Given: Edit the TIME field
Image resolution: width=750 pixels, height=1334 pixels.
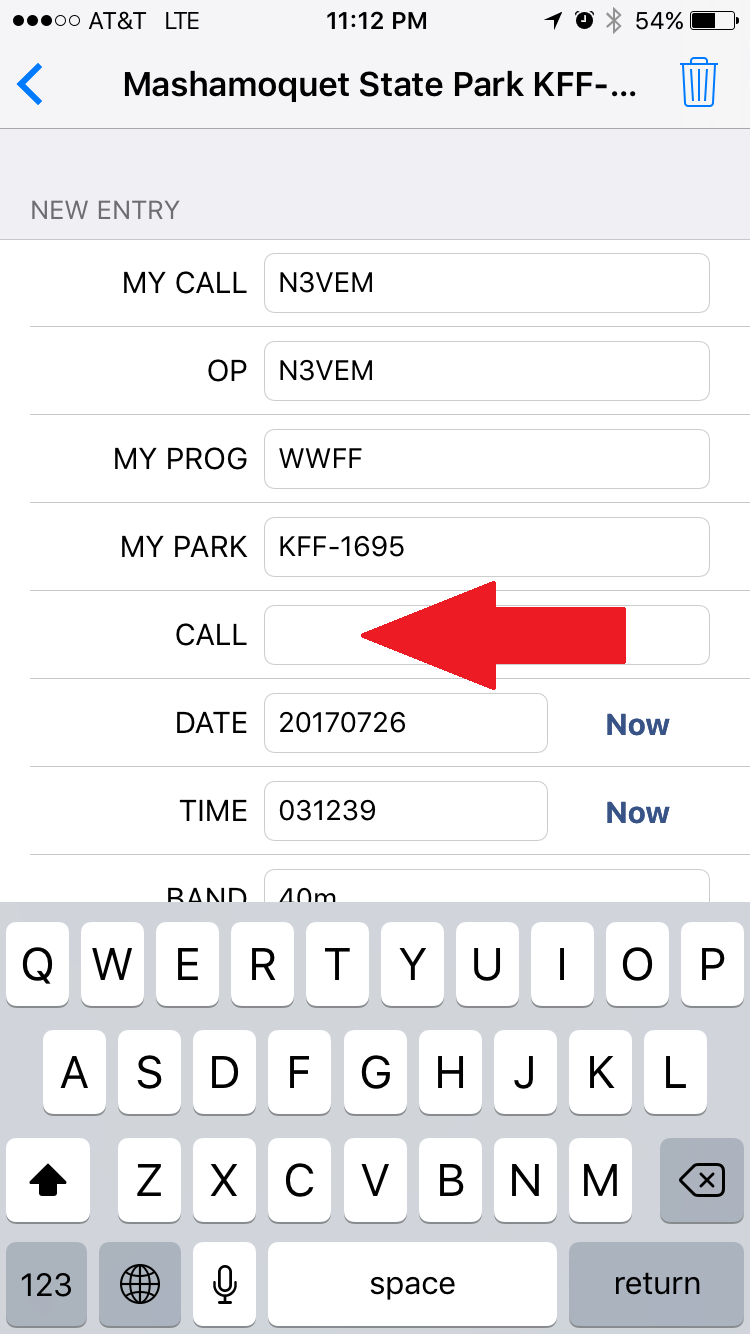Looking at the screenshot, I should (406, 811).
